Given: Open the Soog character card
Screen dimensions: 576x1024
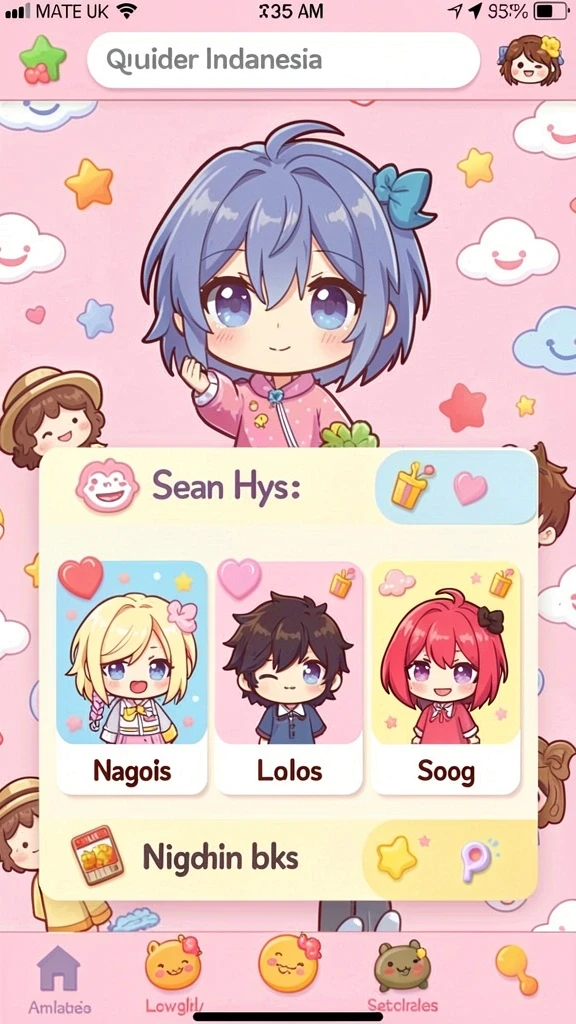Looking at the screenshot, I should point(445,677).
